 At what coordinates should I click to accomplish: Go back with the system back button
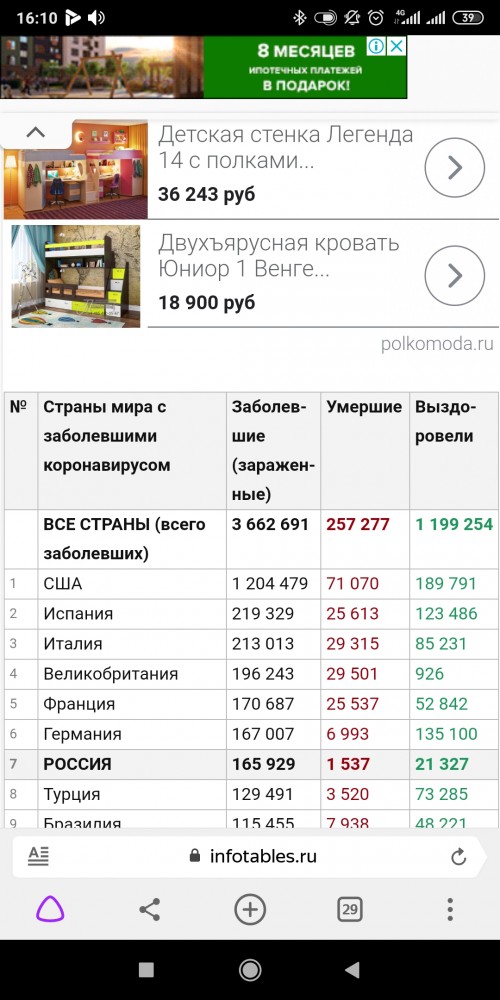point(351,970)
